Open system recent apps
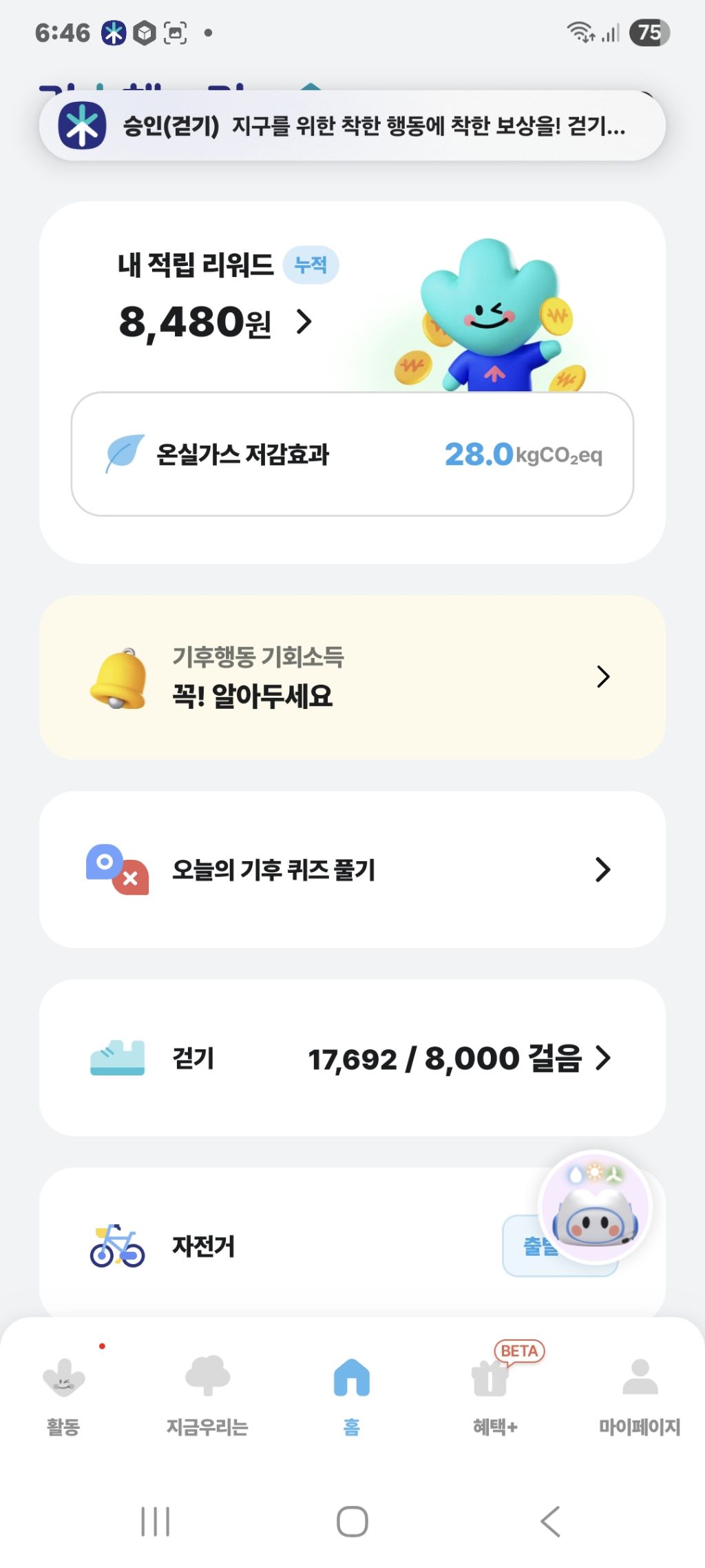Viewport: 705px width, 1568px height. click(155, 1521)
